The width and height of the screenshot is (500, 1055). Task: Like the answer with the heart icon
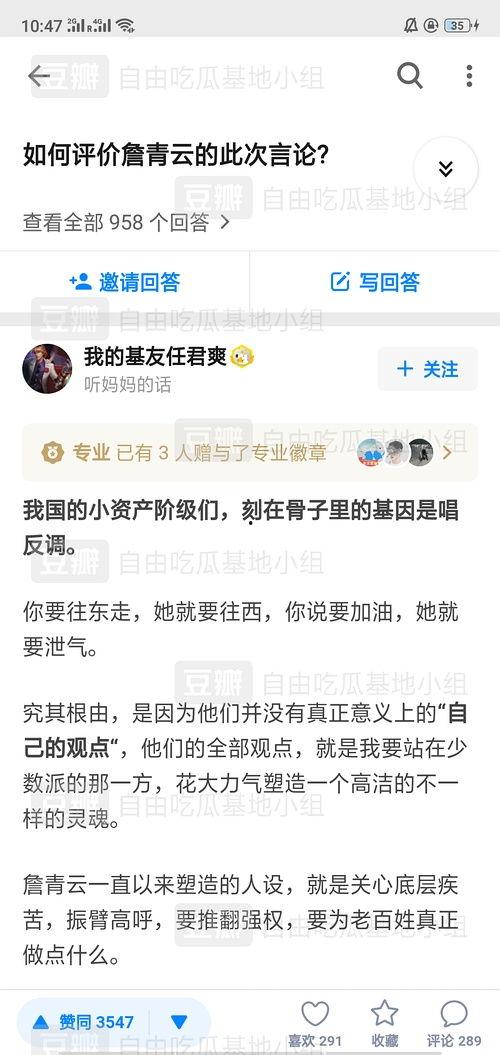click(x=315, y=1023)
